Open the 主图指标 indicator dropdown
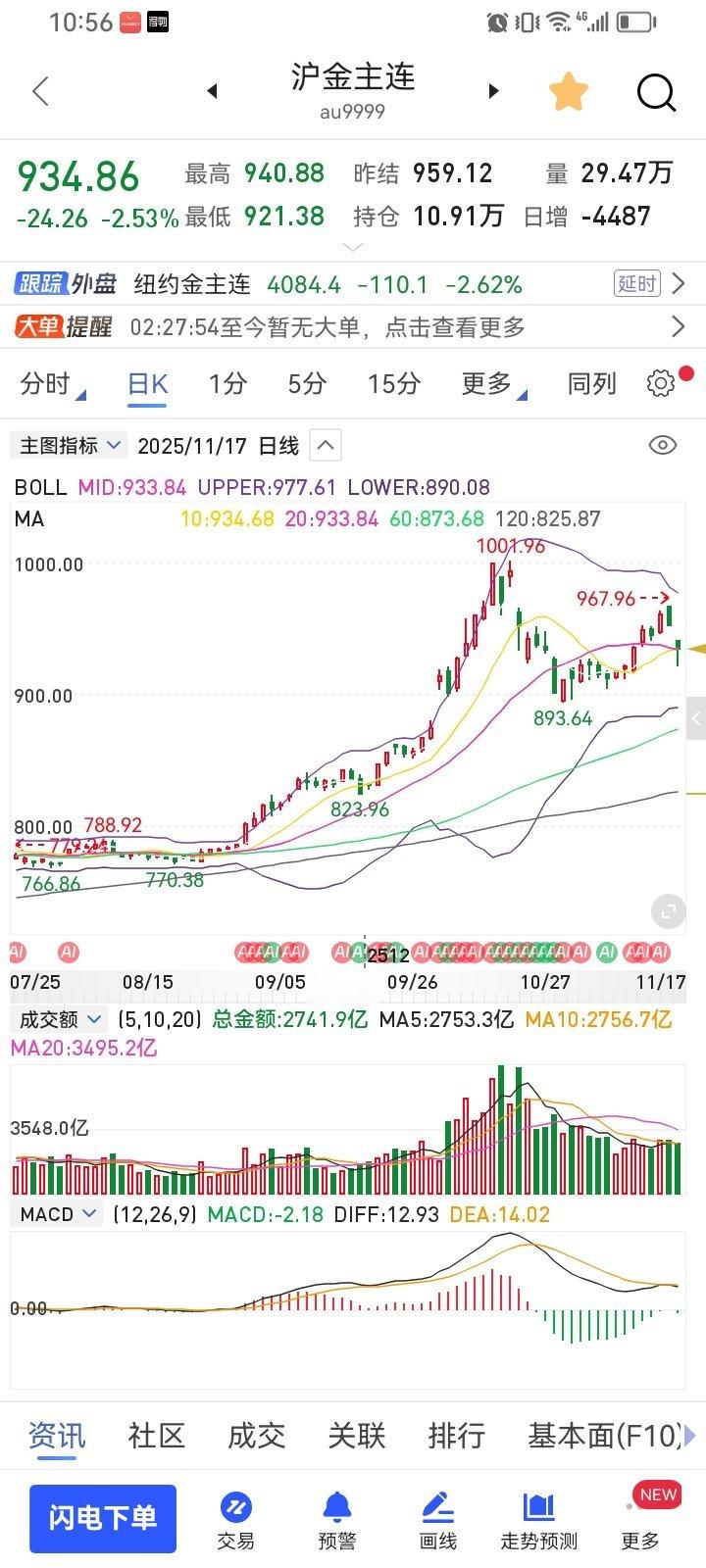Screen dimensions: 706x1568 coord(70,446)
